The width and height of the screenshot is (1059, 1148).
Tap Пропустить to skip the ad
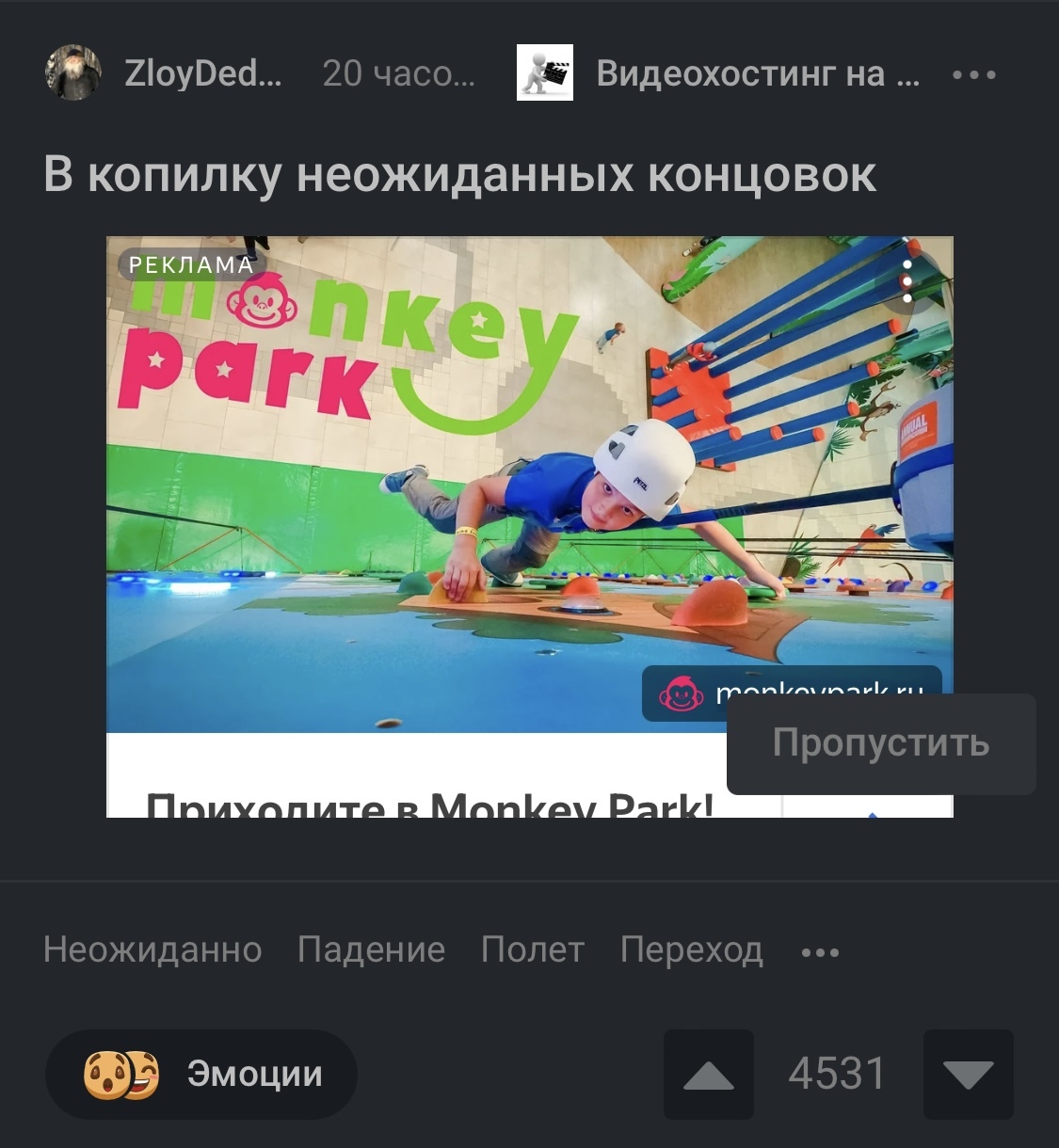click(x=880, y=743)
